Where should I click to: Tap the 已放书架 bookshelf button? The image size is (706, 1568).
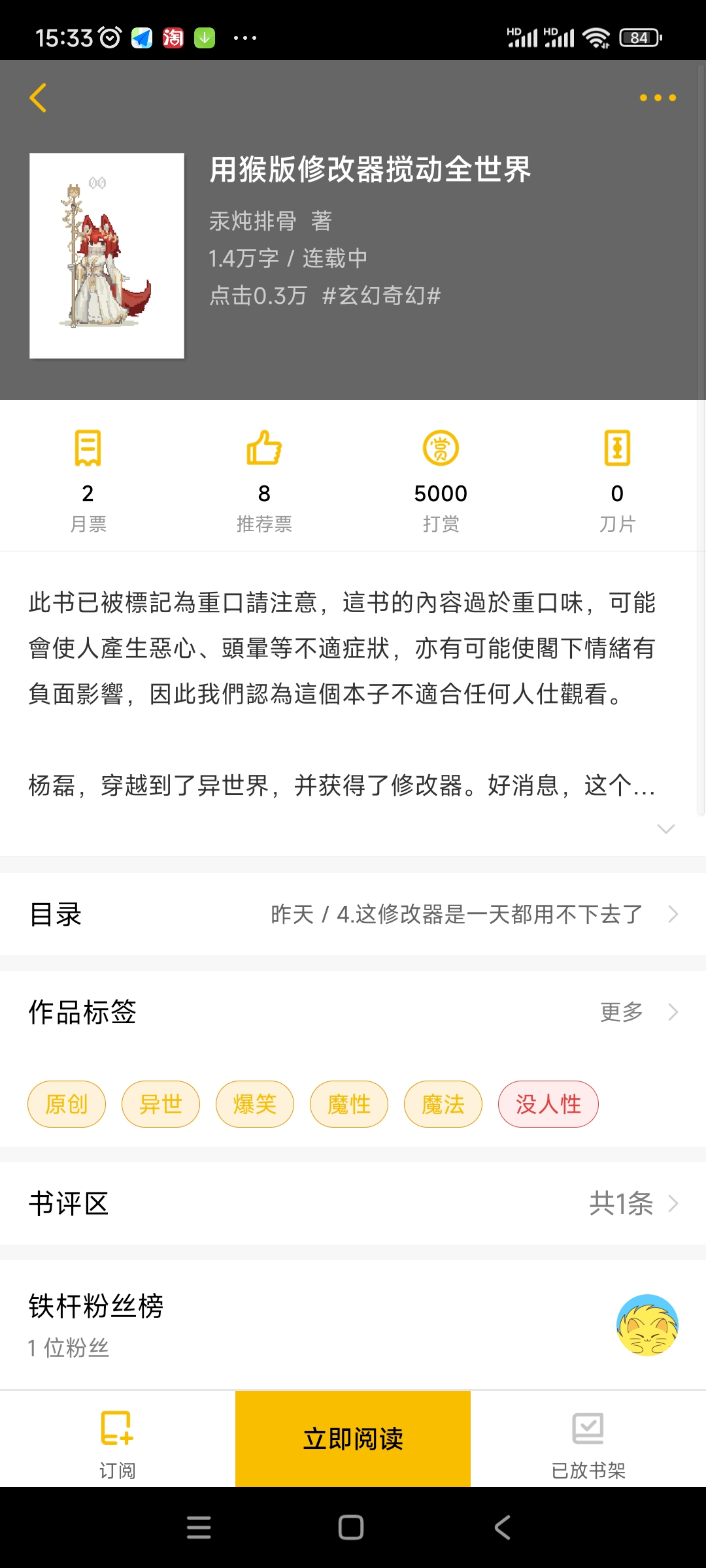pyautogui.click(x=588, y=1440)
